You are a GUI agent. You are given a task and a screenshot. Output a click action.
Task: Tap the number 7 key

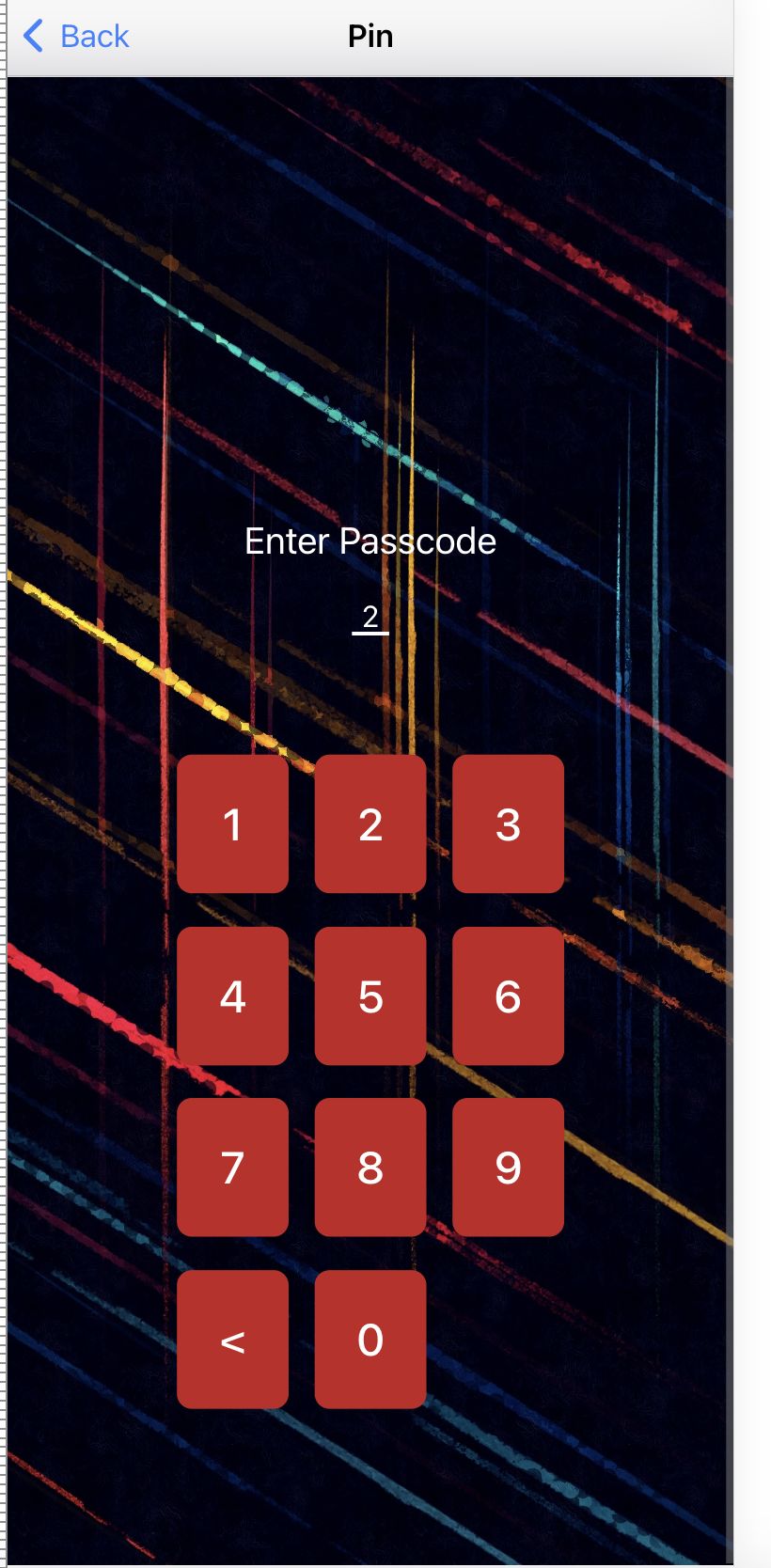(232, 1168)
